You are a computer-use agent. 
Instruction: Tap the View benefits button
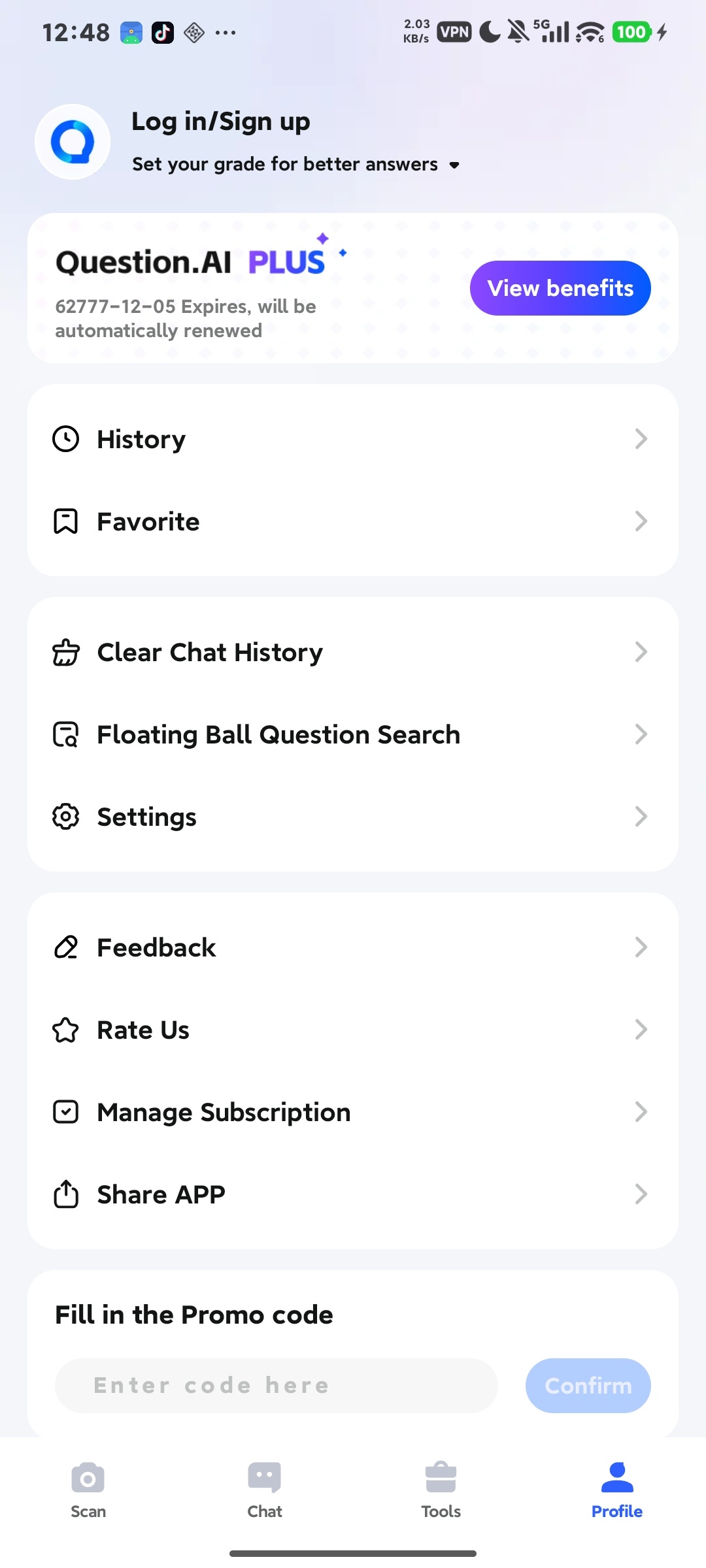pyautogui.click(x=560, y=288)
